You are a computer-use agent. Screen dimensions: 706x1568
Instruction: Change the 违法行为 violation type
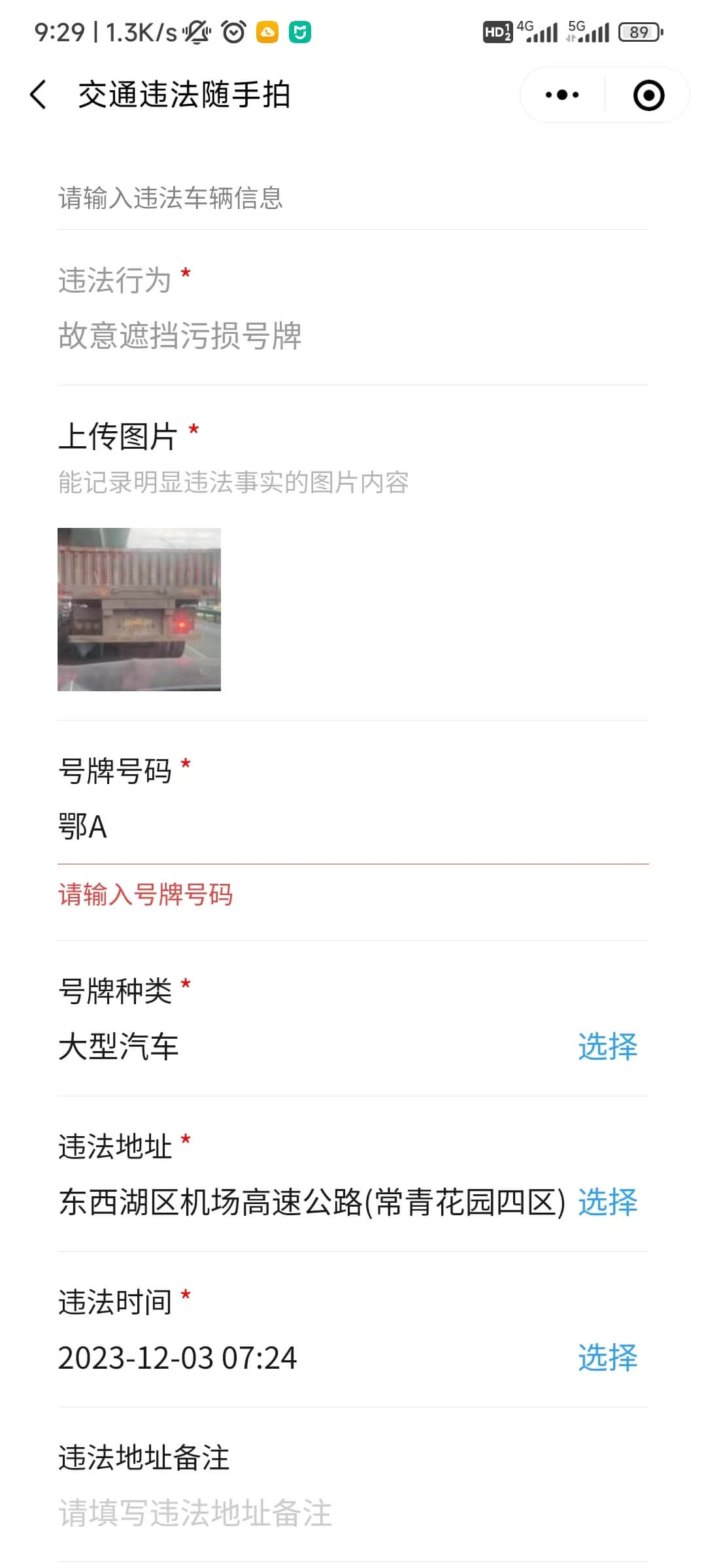353,336
